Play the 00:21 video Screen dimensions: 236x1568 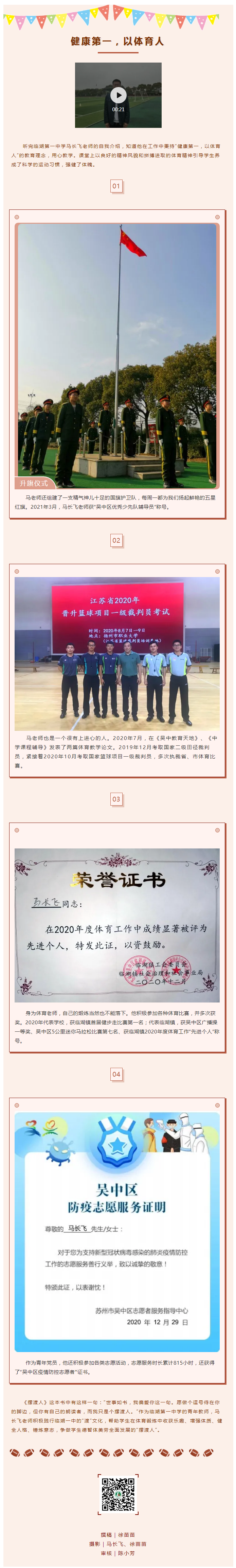point(118,94)
